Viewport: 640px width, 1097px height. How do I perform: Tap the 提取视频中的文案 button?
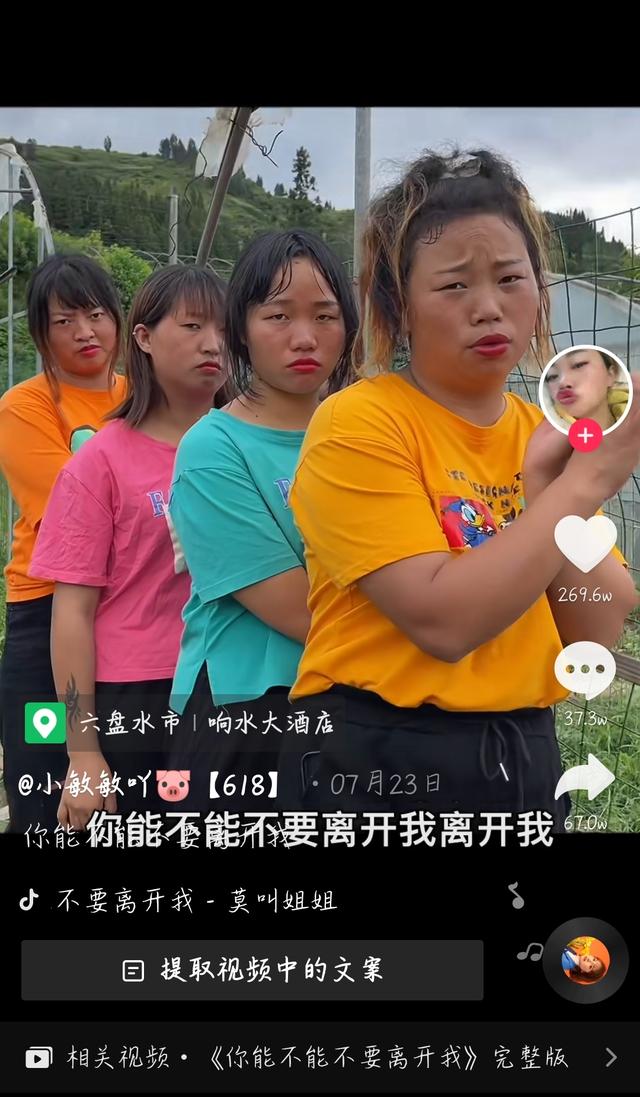[x=252, y=970]
